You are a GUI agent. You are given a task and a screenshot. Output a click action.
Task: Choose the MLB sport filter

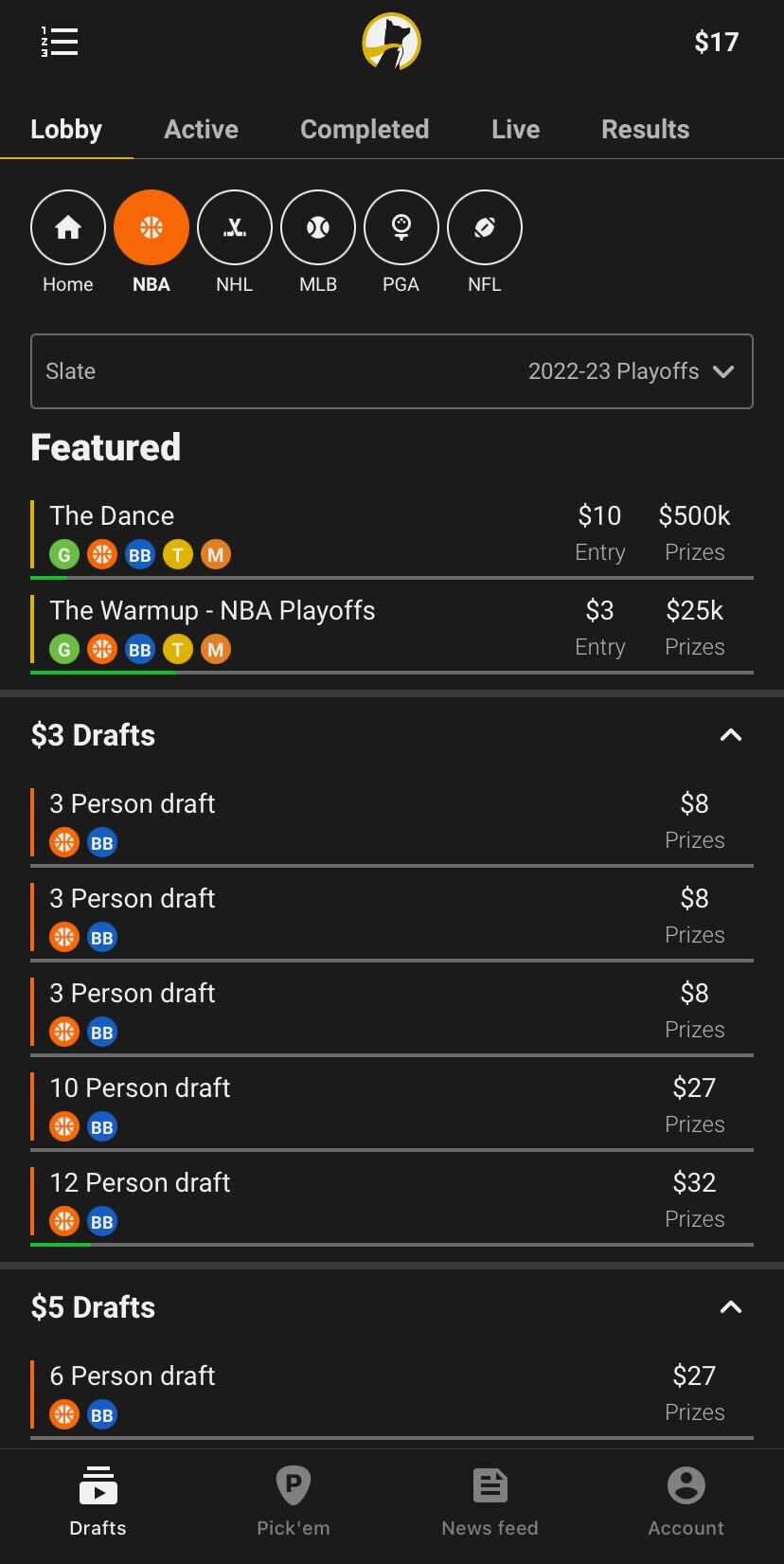coord(318,243)
